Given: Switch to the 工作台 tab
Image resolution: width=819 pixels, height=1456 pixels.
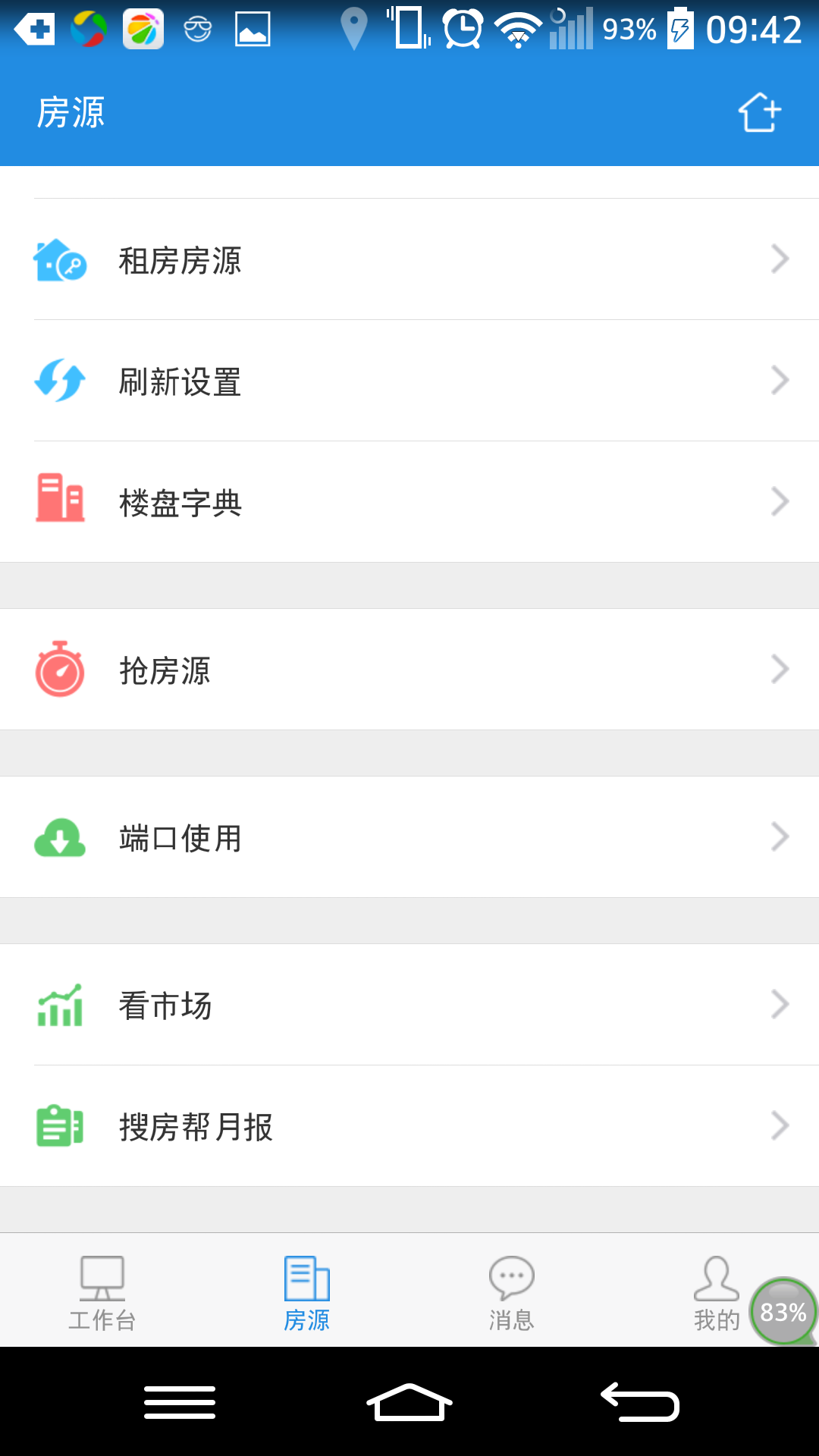Looking at the screenshot, I should [102, 1289].
